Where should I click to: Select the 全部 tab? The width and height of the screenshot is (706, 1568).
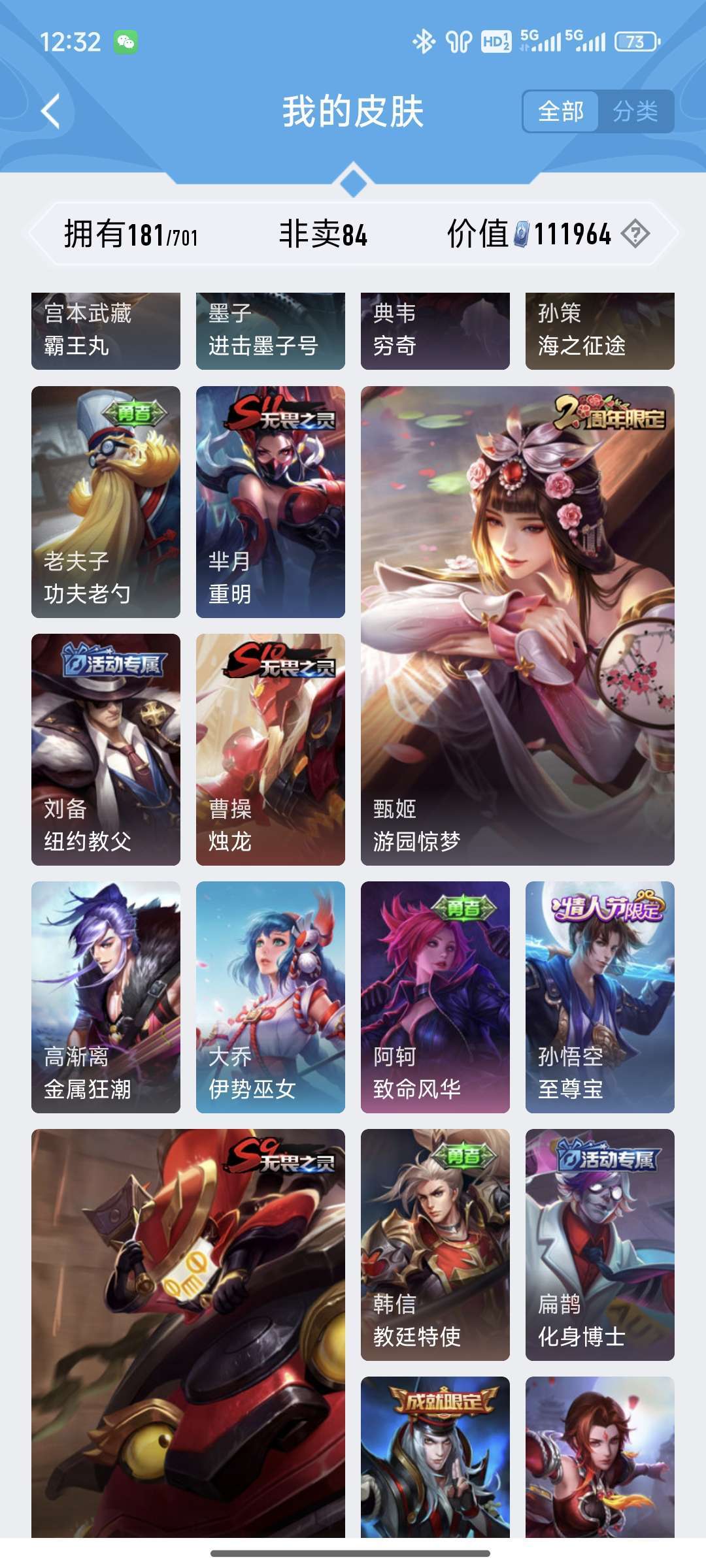click(561, 111)
